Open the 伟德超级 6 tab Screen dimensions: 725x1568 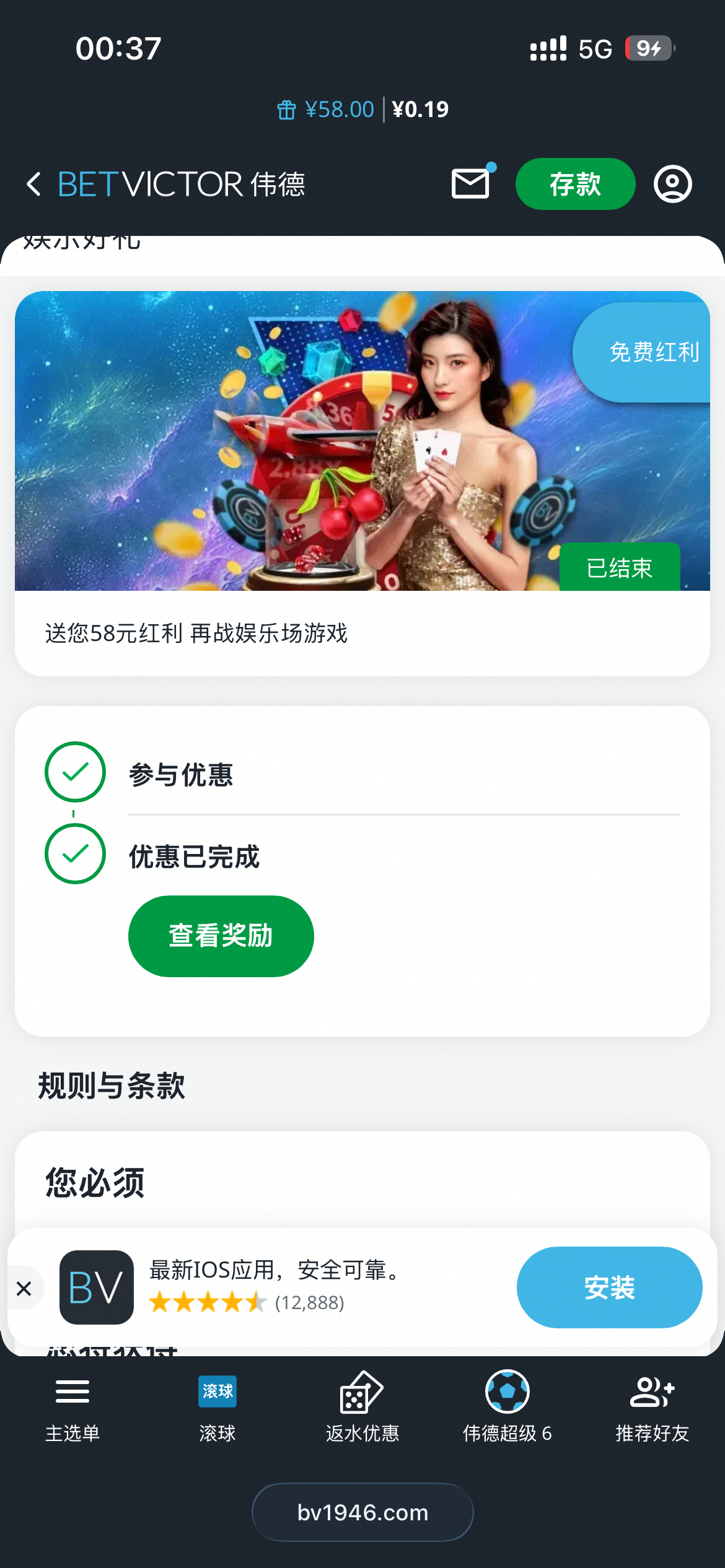507,1407
